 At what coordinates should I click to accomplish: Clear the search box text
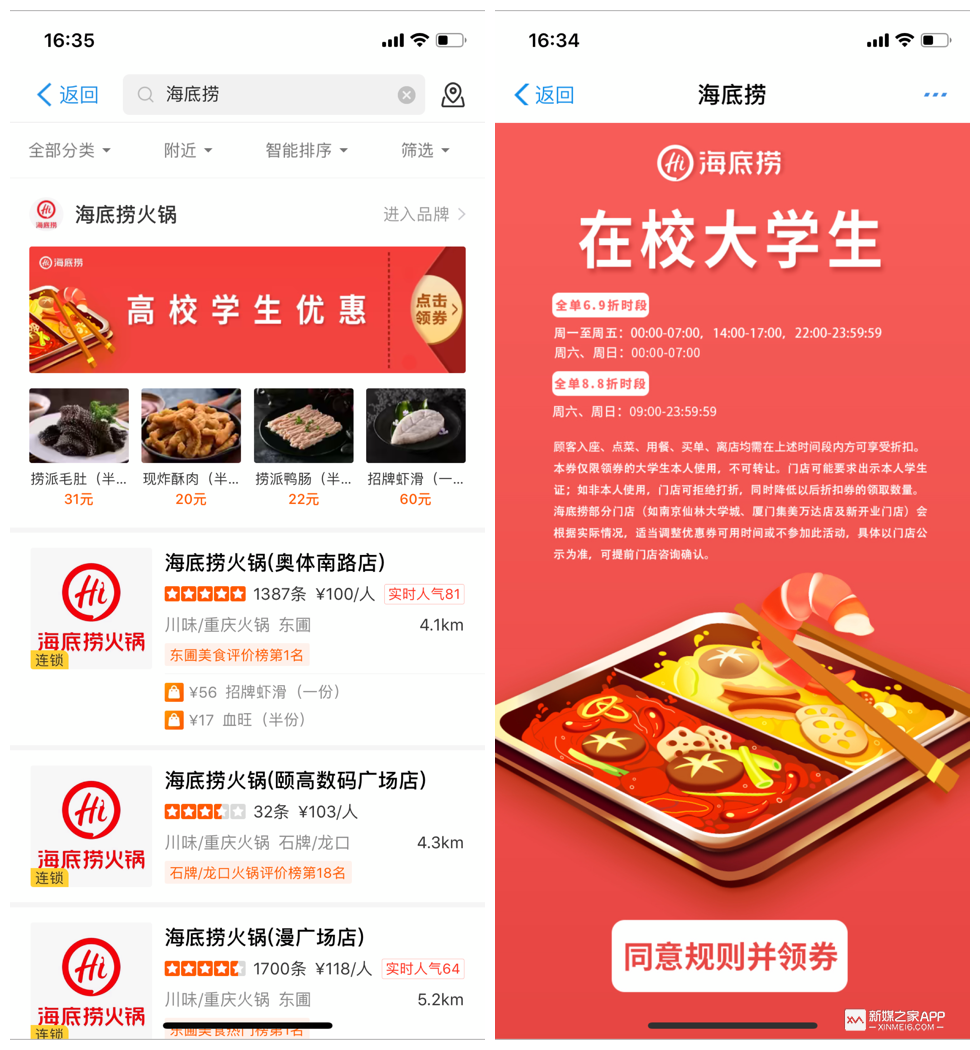pos(406,95)
